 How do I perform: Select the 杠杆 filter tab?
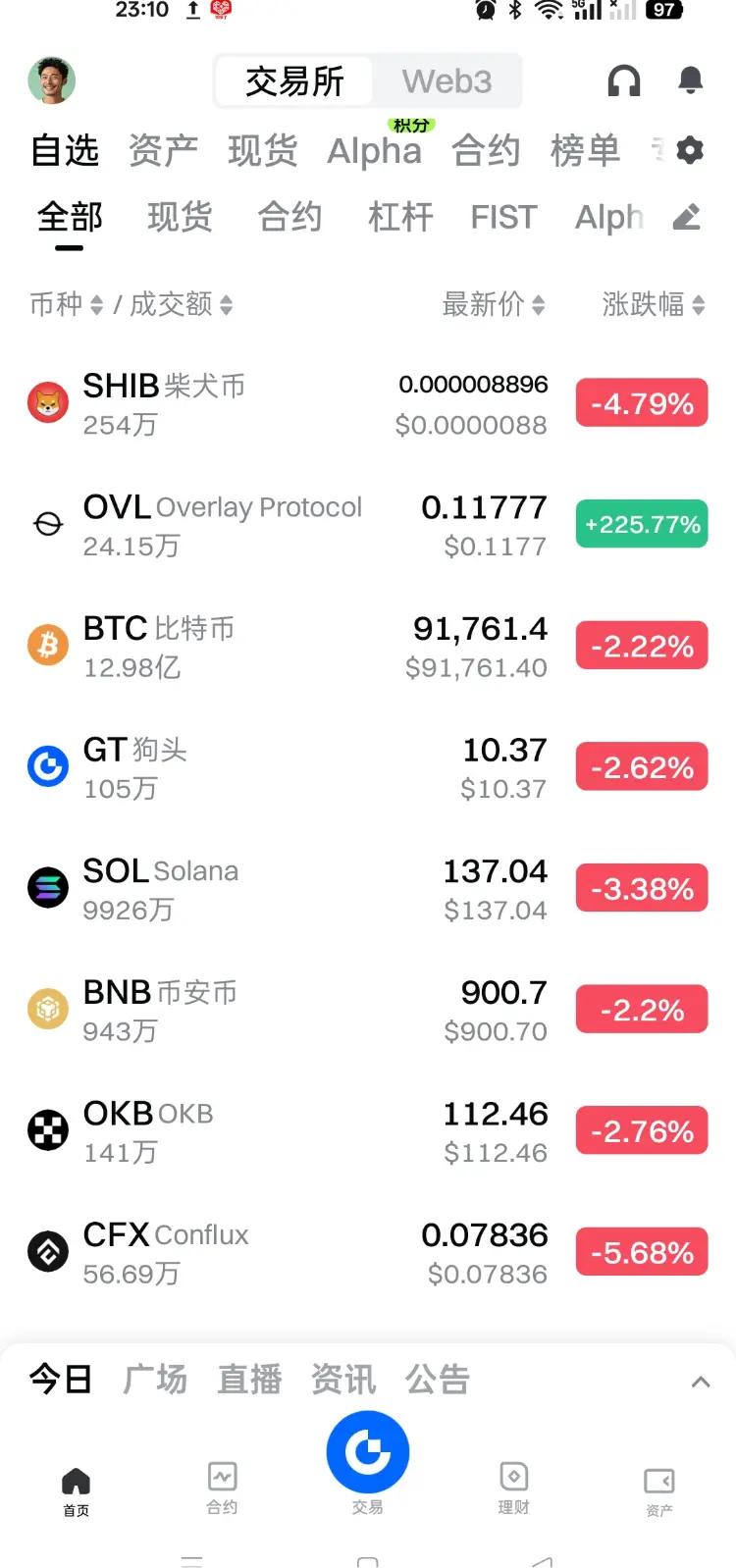pyautogui.click(x=400, y=217)
